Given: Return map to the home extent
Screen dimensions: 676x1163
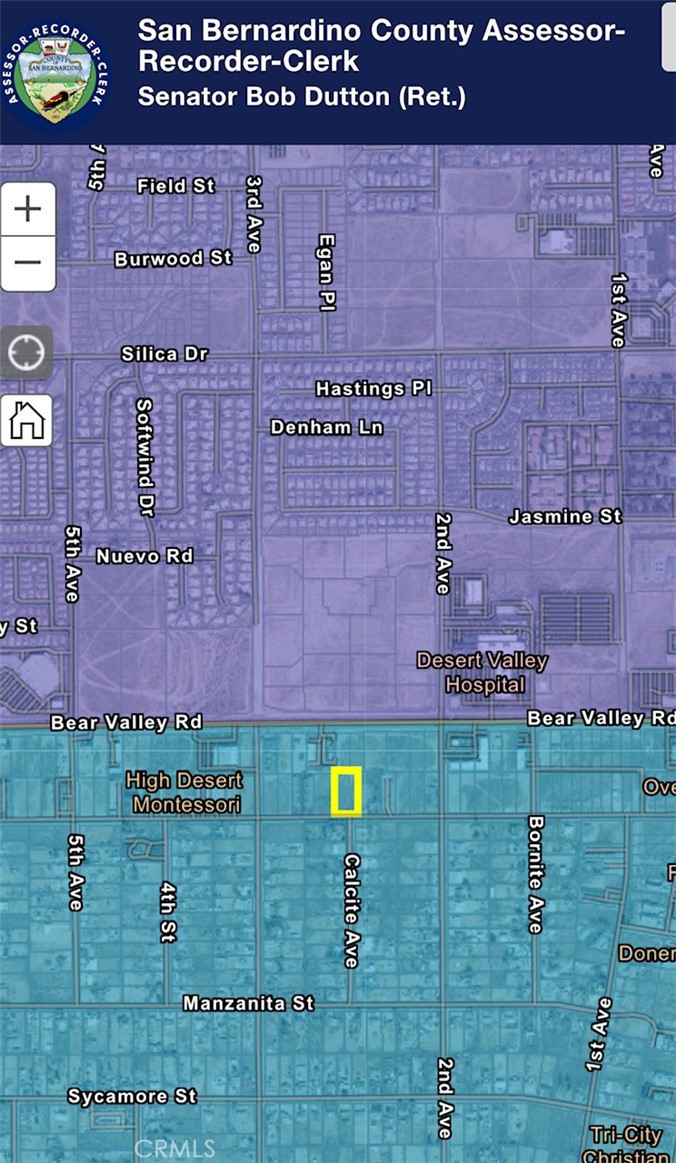Looking at the screenshot, I should pyautogui.click(x=27, y=421).
